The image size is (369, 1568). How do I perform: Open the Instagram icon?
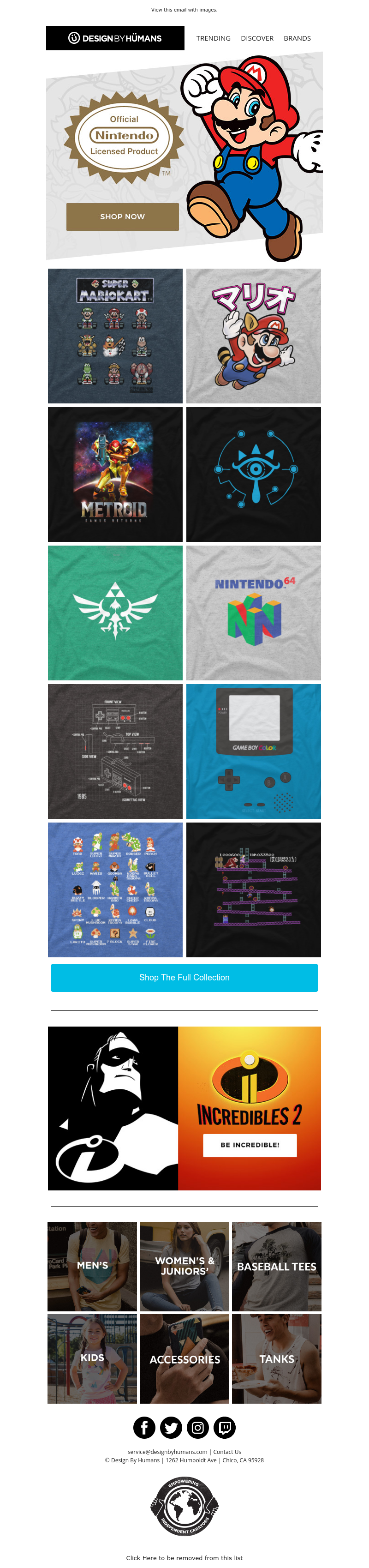[x=197, y=1427]
